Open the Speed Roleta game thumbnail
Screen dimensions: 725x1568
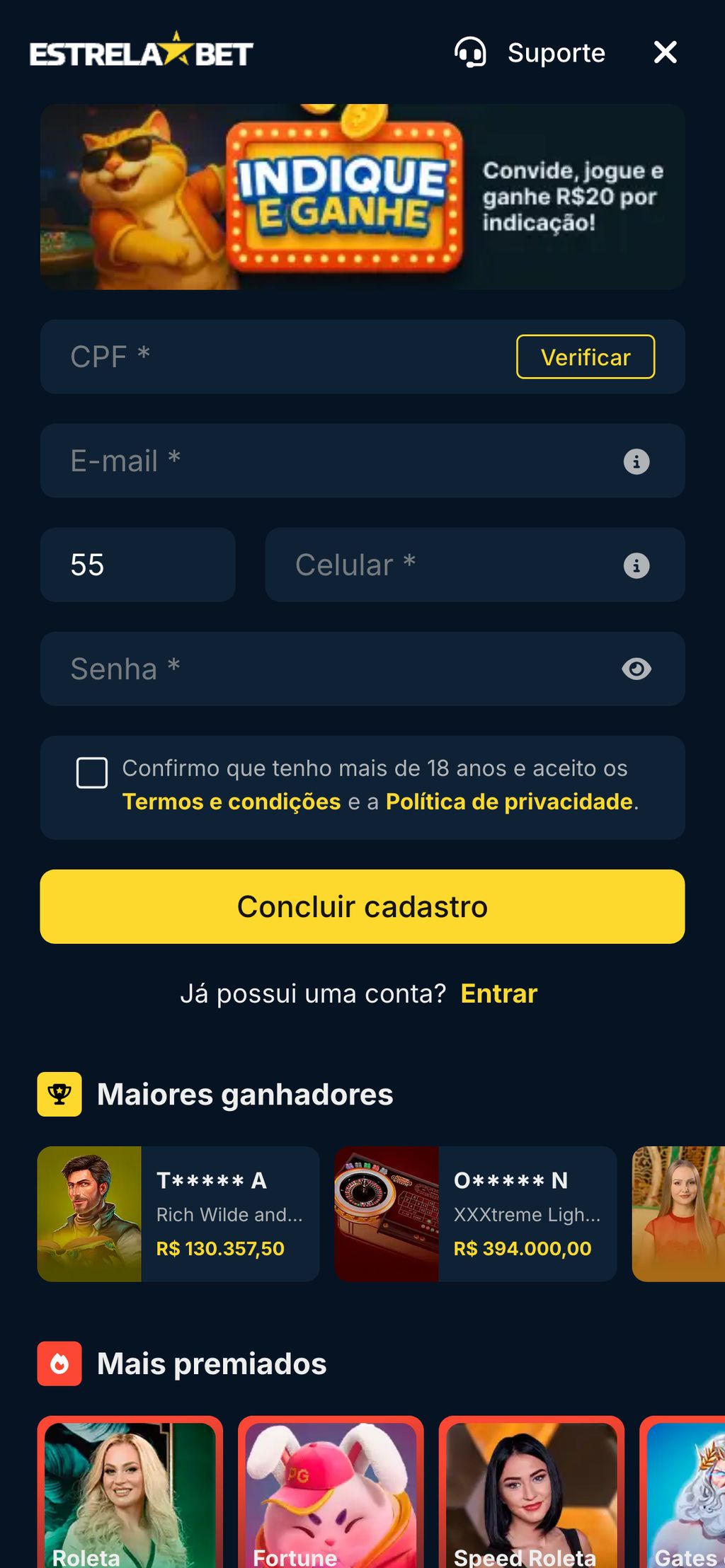click(x=532, y=1493)
